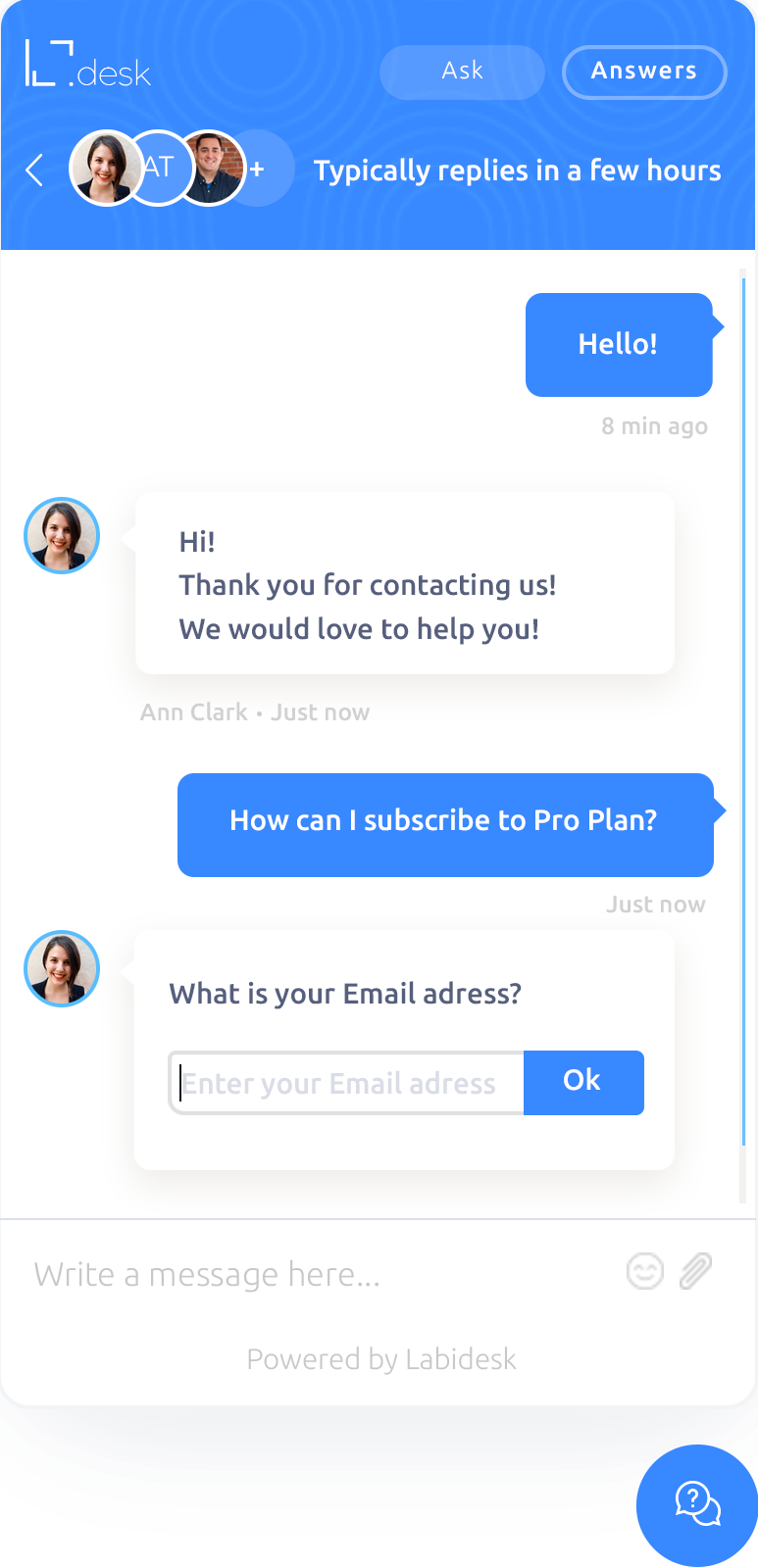Image resolution: width=758 pixels, height=1568 pixels.
Task: Open the emoji picker
Action: coord(644,1271)
